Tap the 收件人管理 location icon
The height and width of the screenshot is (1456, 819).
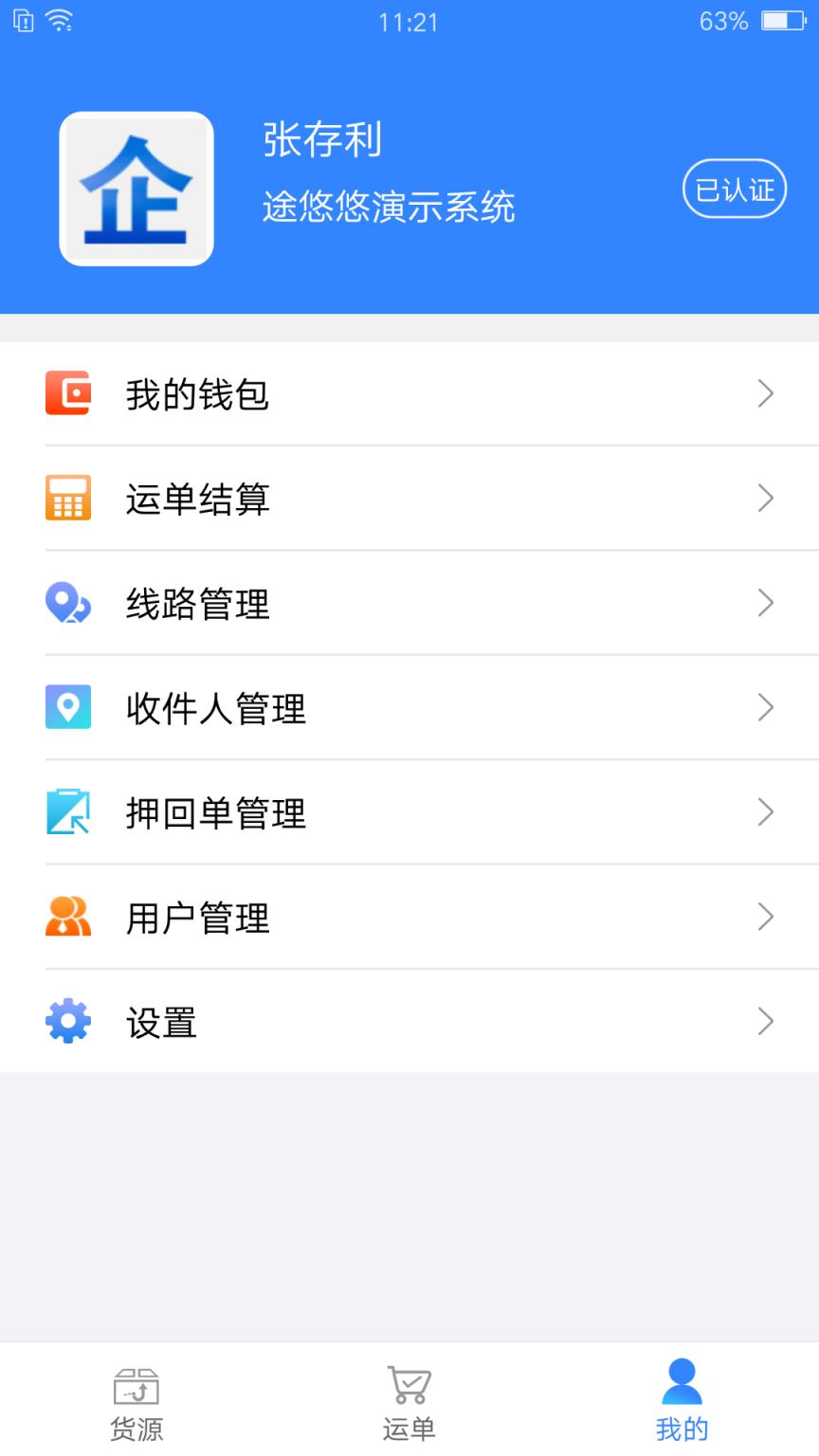pyautogui.click(x=66, y=707)
